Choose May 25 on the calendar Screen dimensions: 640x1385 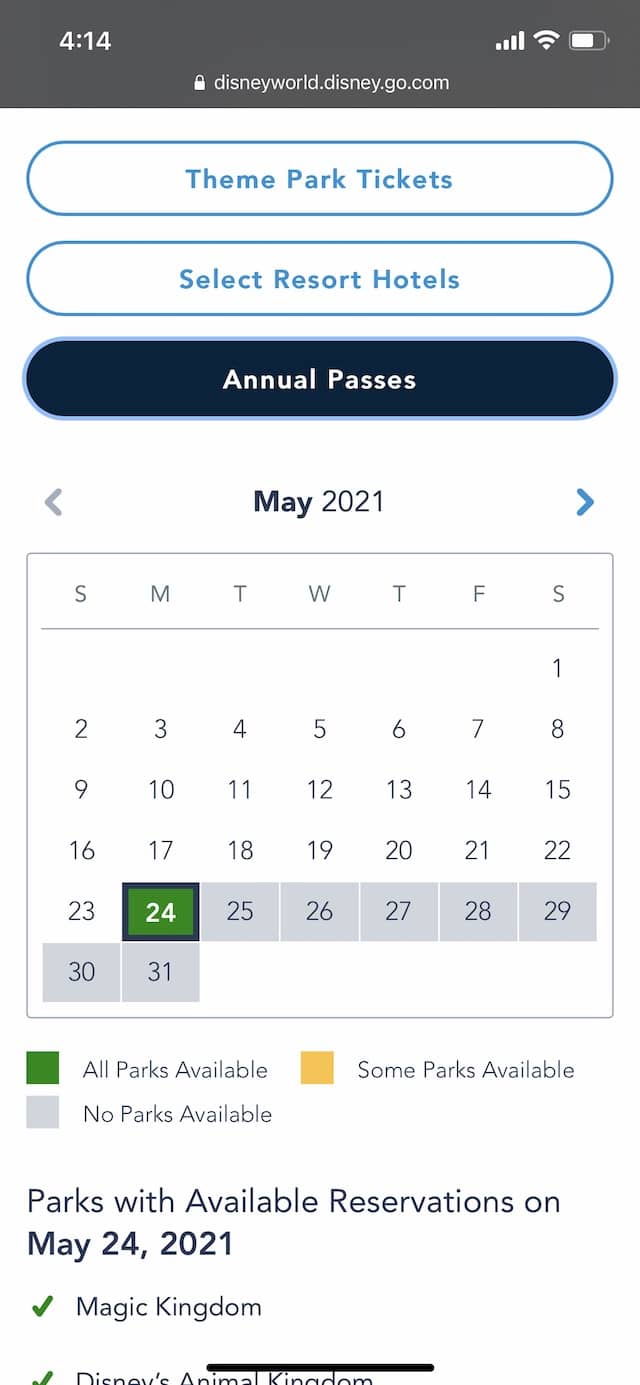click(x=240, y=912)
